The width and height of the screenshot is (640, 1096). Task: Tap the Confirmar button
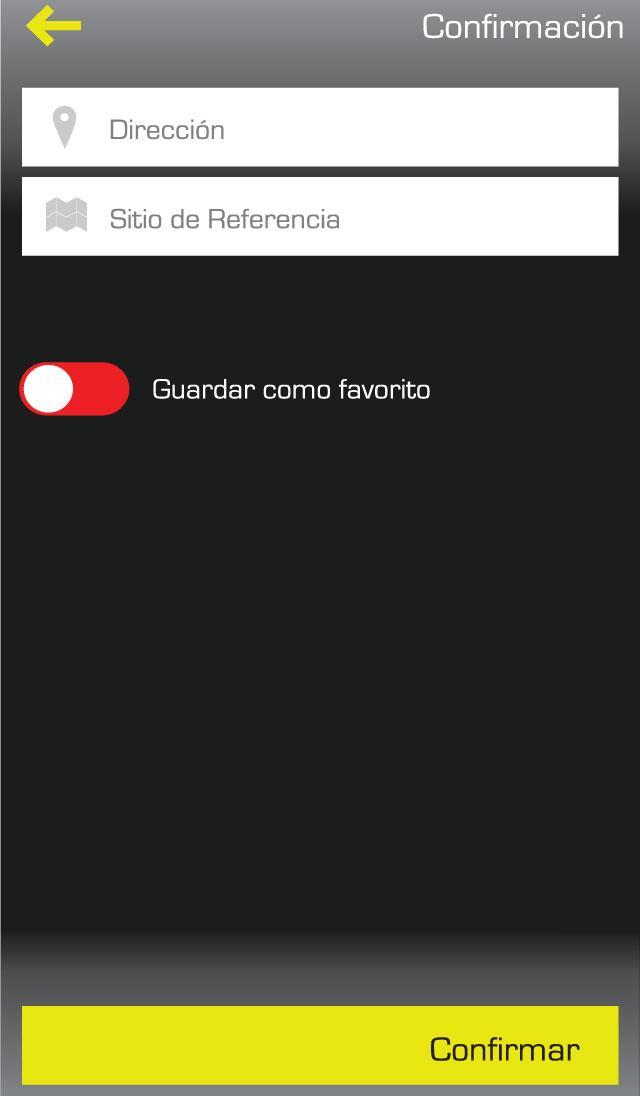tap(320, 1046)
